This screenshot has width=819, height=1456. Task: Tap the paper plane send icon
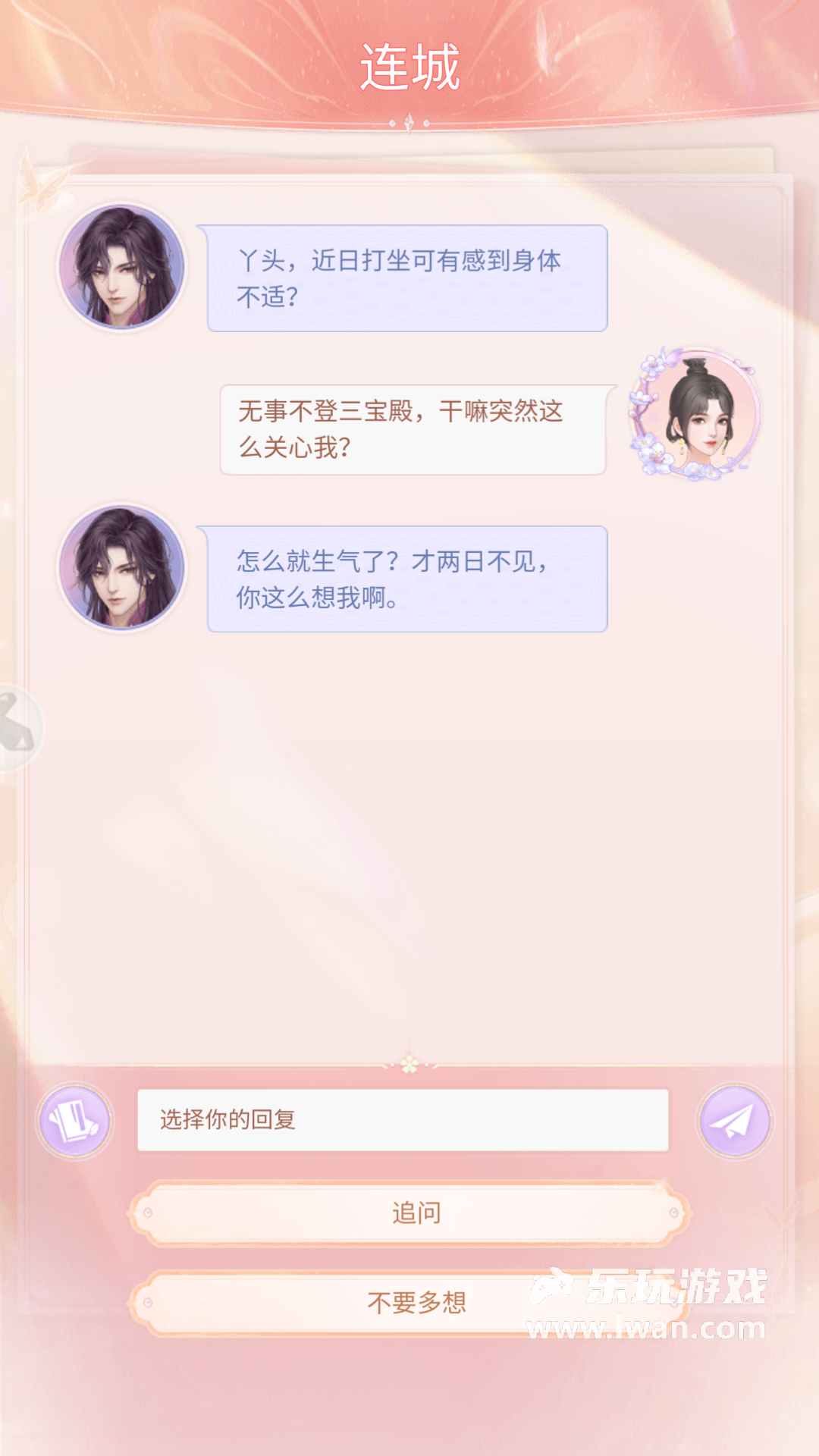pyautogui.click(x=734, y=1121)
